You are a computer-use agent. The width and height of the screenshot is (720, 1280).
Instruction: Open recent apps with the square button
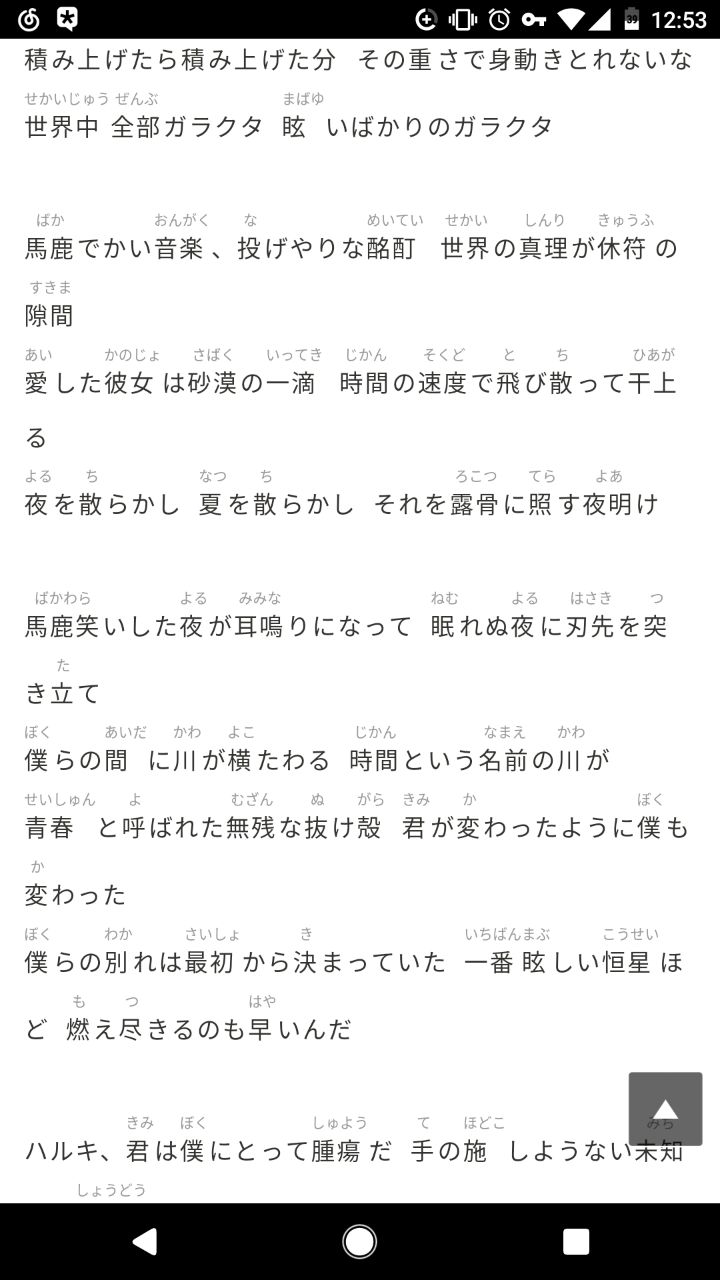575,1241
